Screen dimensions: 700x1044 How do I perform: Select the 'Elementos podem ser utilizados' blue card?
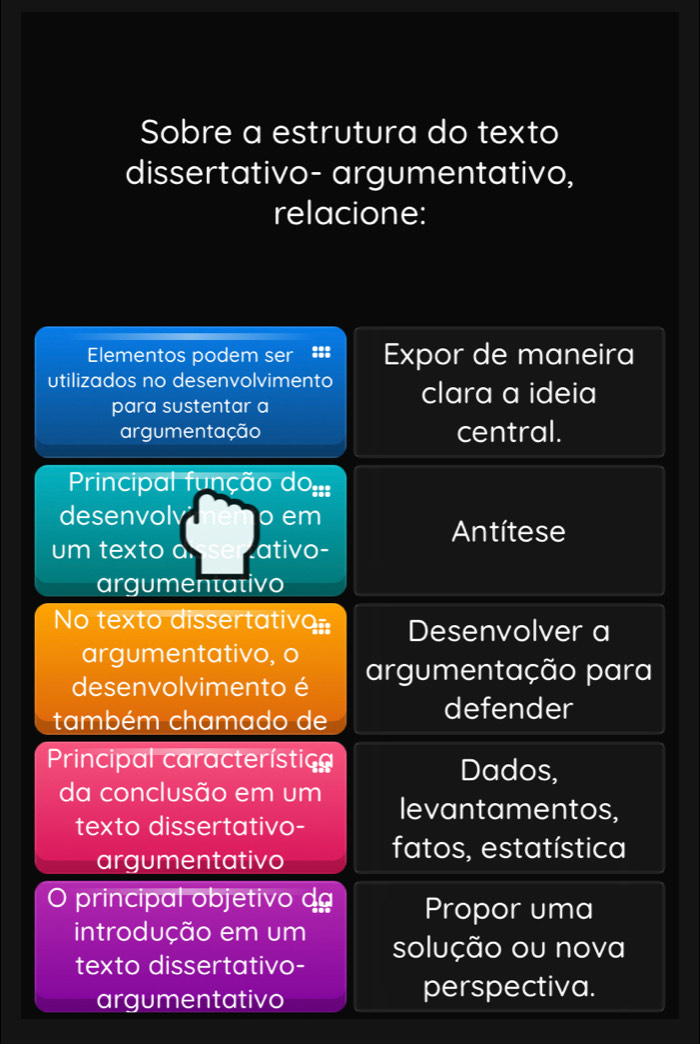[190, 392]
